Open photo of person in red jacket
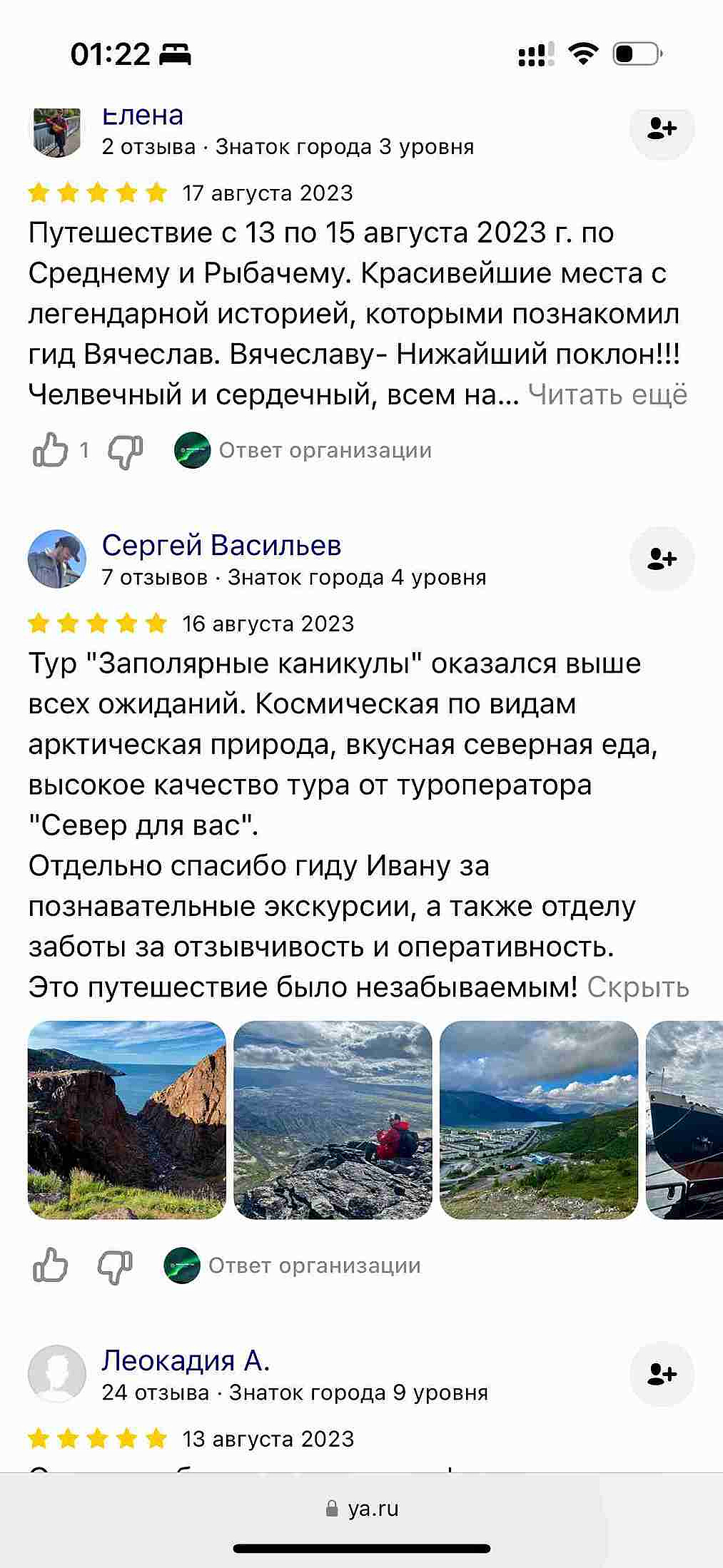 click(333, 1120)
